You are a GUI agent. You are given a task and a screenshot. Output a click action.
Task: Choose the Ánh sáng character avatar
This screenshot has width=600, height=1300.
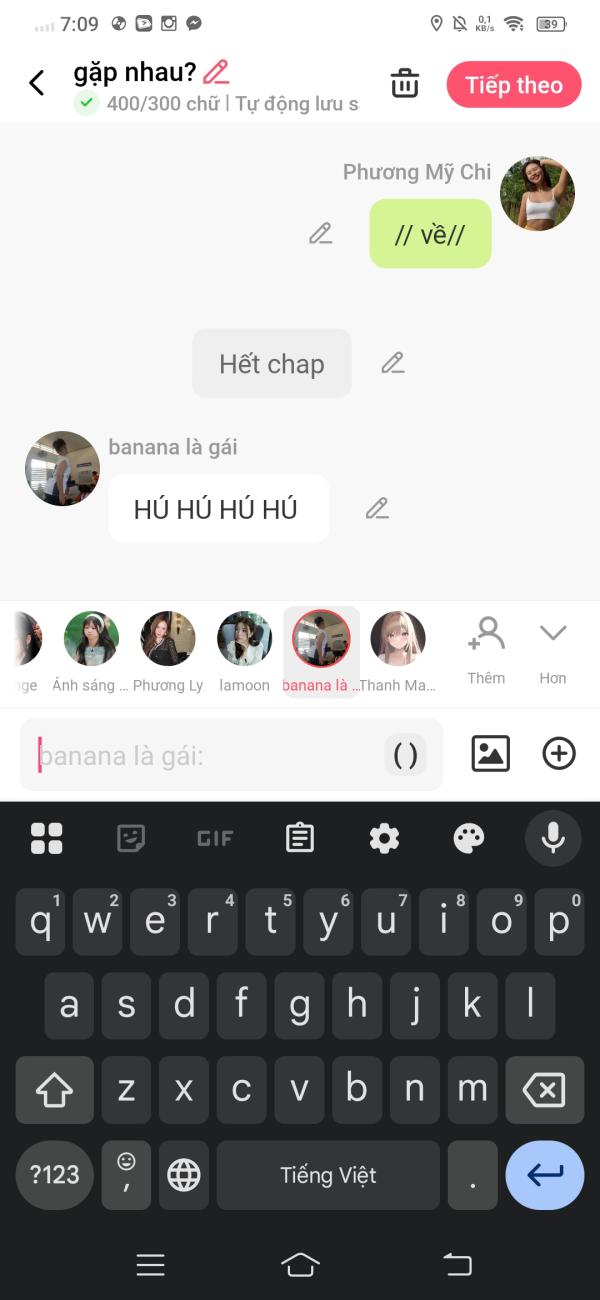(x=91, y=652)
